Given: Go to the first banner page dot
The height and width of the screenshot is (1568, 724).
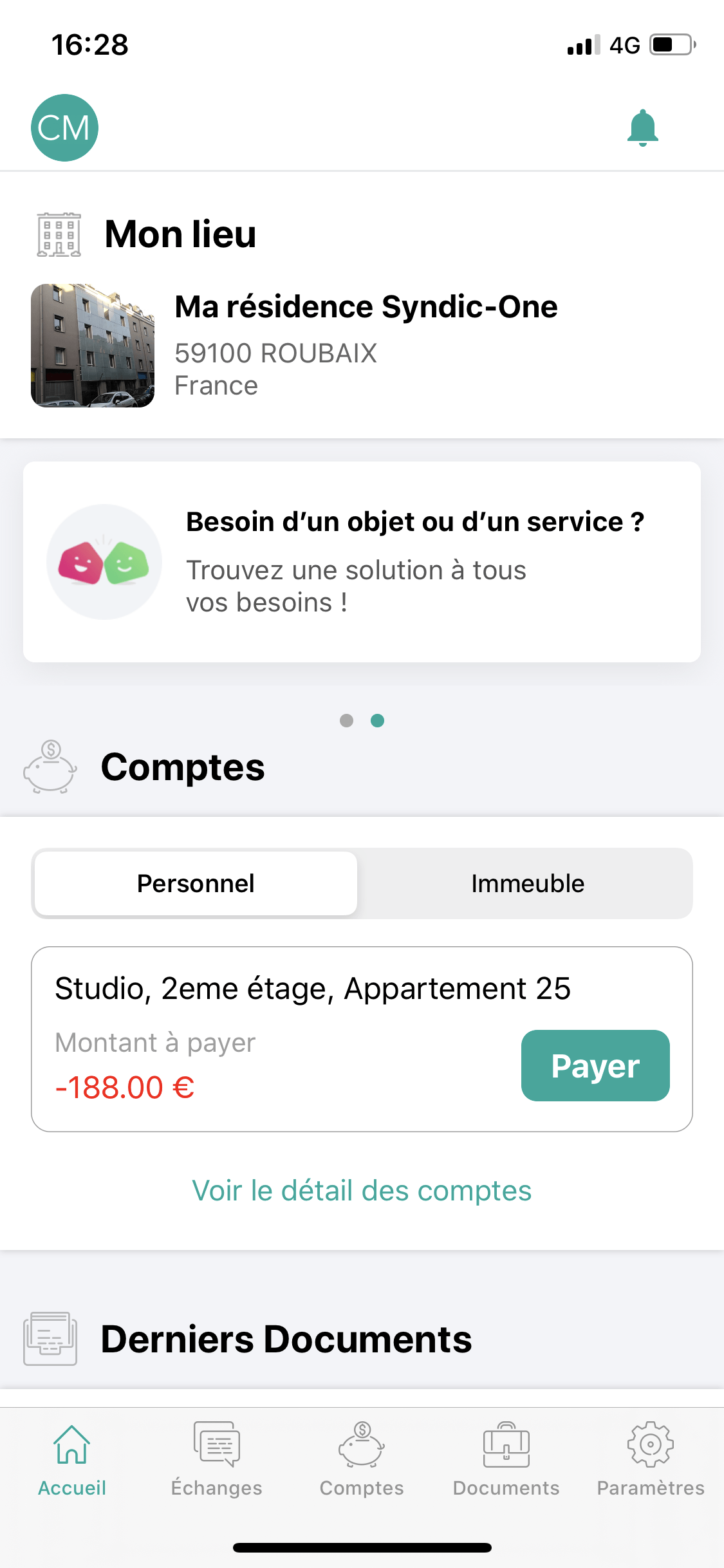Looking at the screenshot, I should pos(346,720).
